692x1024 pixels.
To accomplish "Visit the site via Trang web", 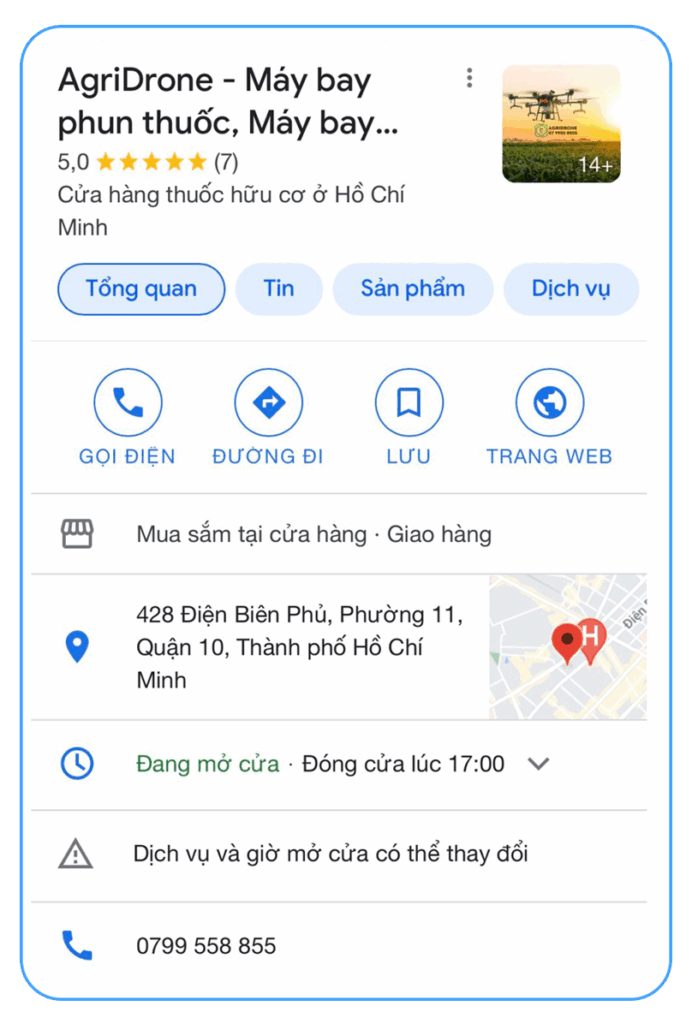I will 549,403.
